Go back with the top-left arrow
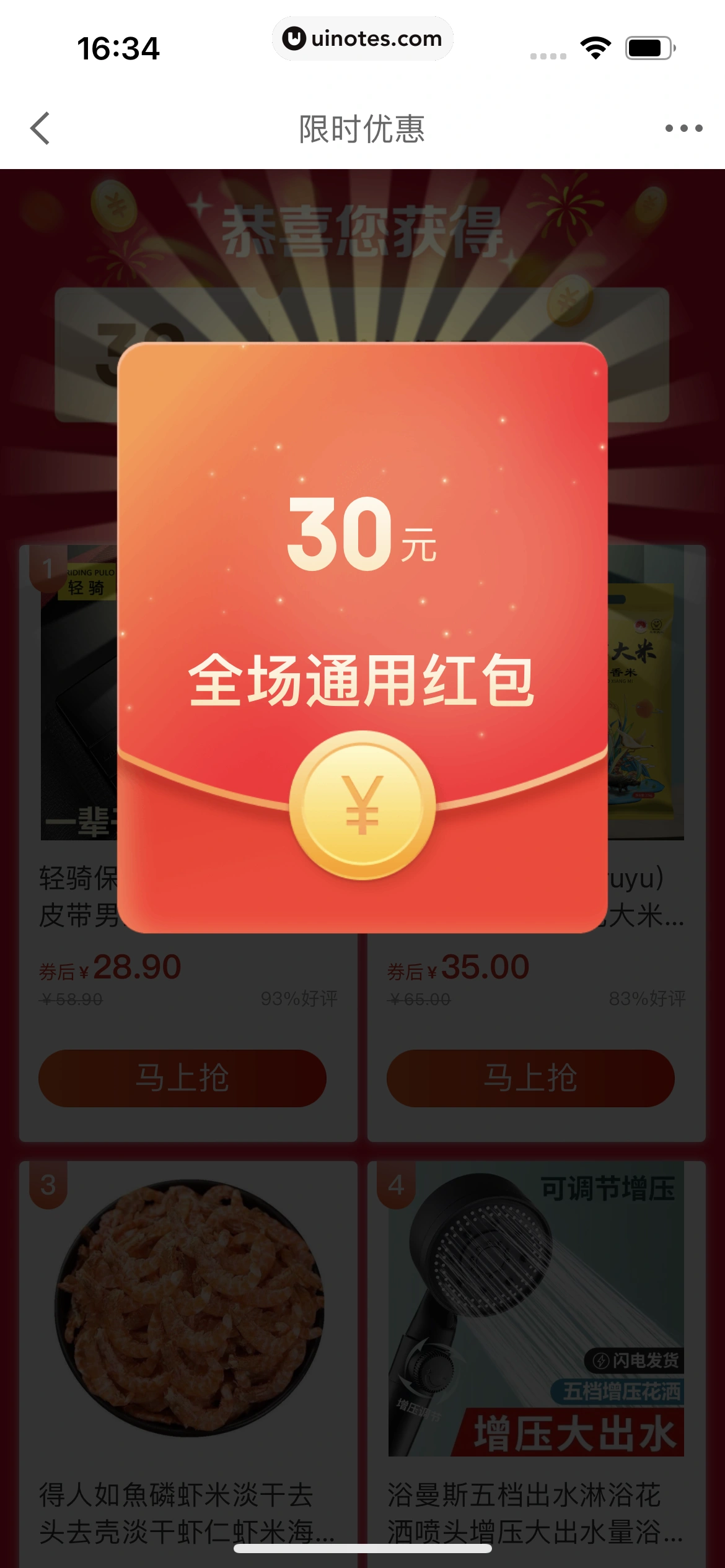The width and height of the screenshot is (725, 1568). 40,128
